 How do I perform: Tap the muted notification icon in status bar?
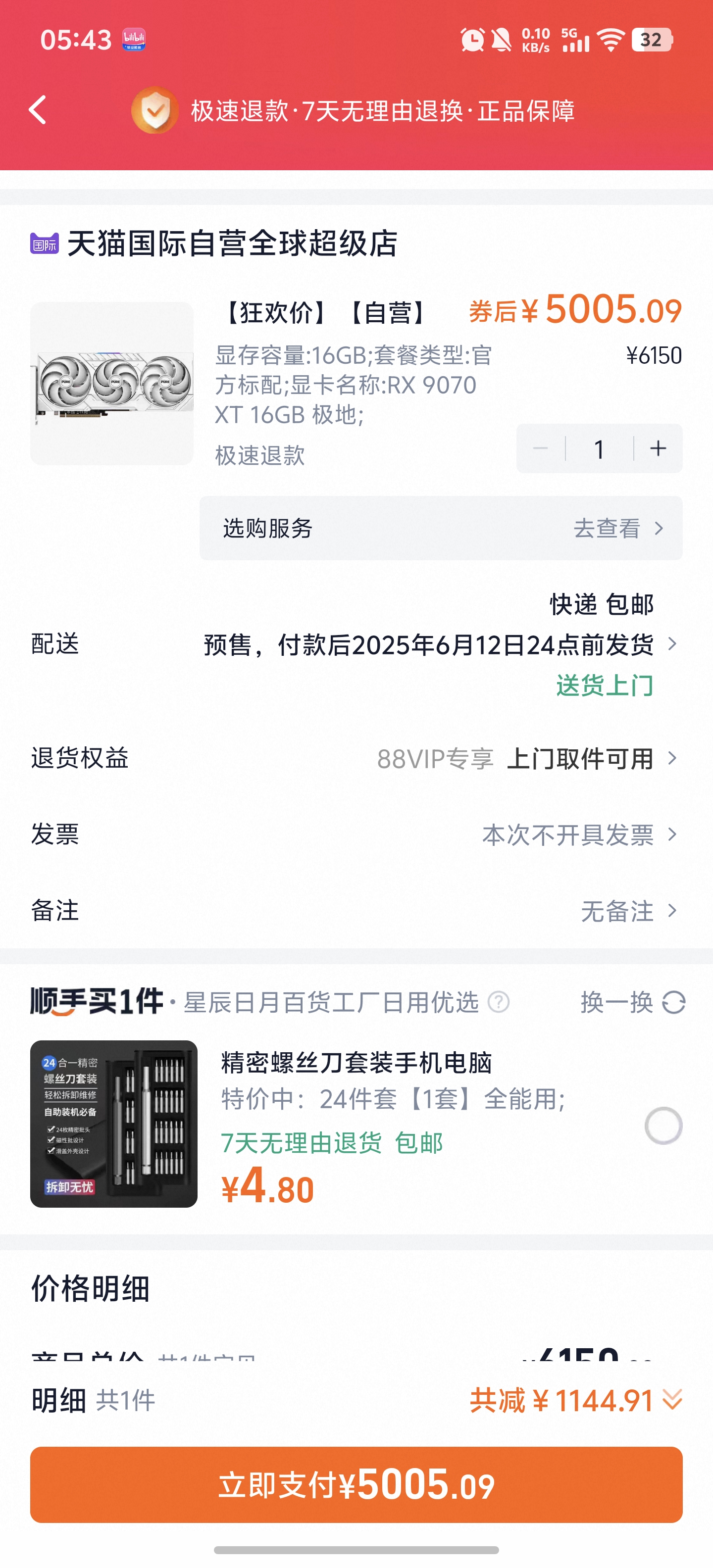point(501,40)
